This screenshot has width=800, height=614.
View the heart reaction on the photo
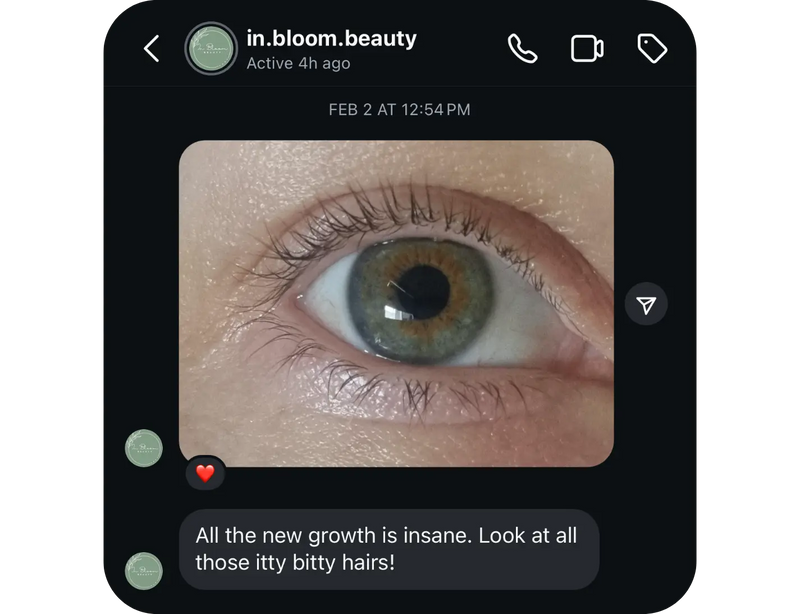205,474
